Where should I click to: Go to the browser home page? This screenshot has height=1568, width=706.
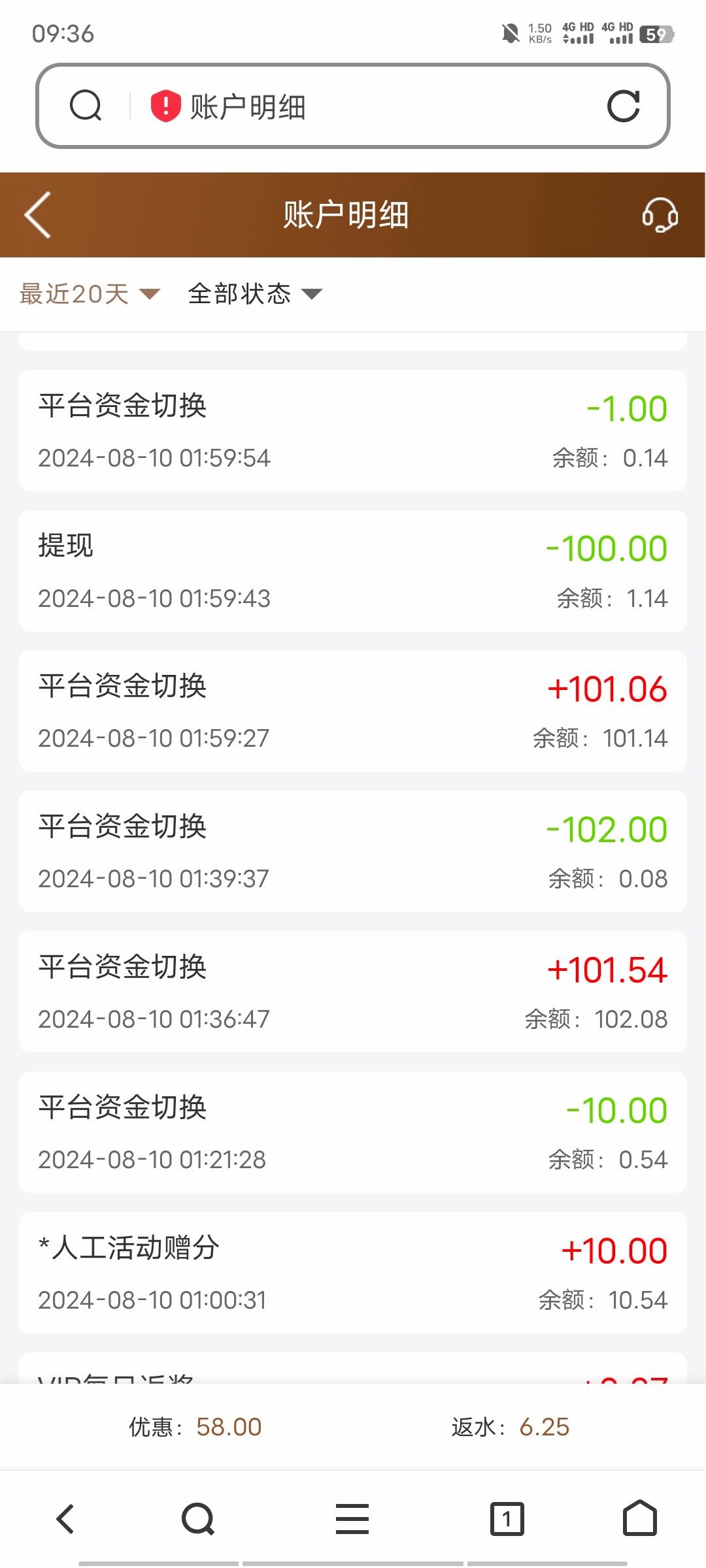(x=639, y=1518)
